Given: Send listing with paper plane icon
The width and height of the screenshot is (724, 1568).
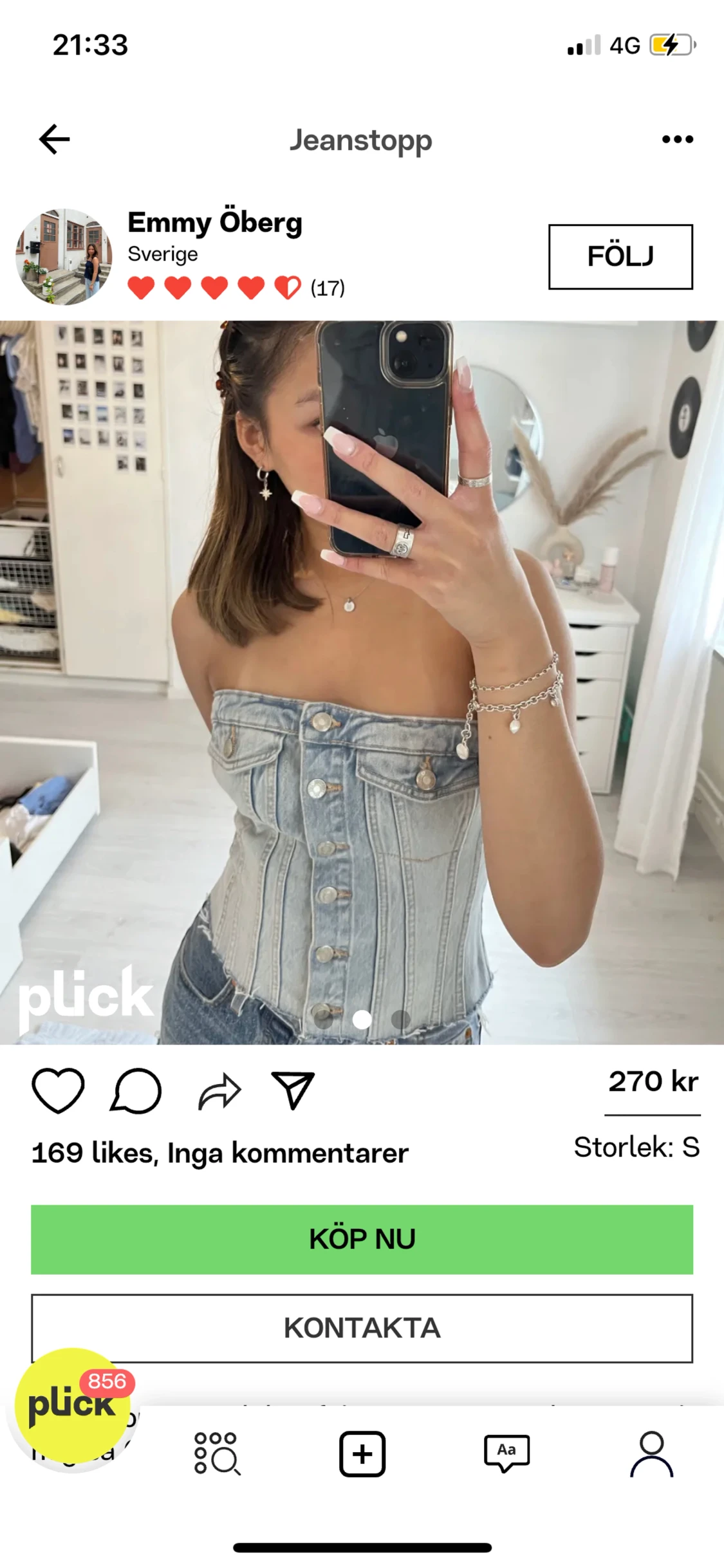Looking at the screenshot, I should 293,1090.
